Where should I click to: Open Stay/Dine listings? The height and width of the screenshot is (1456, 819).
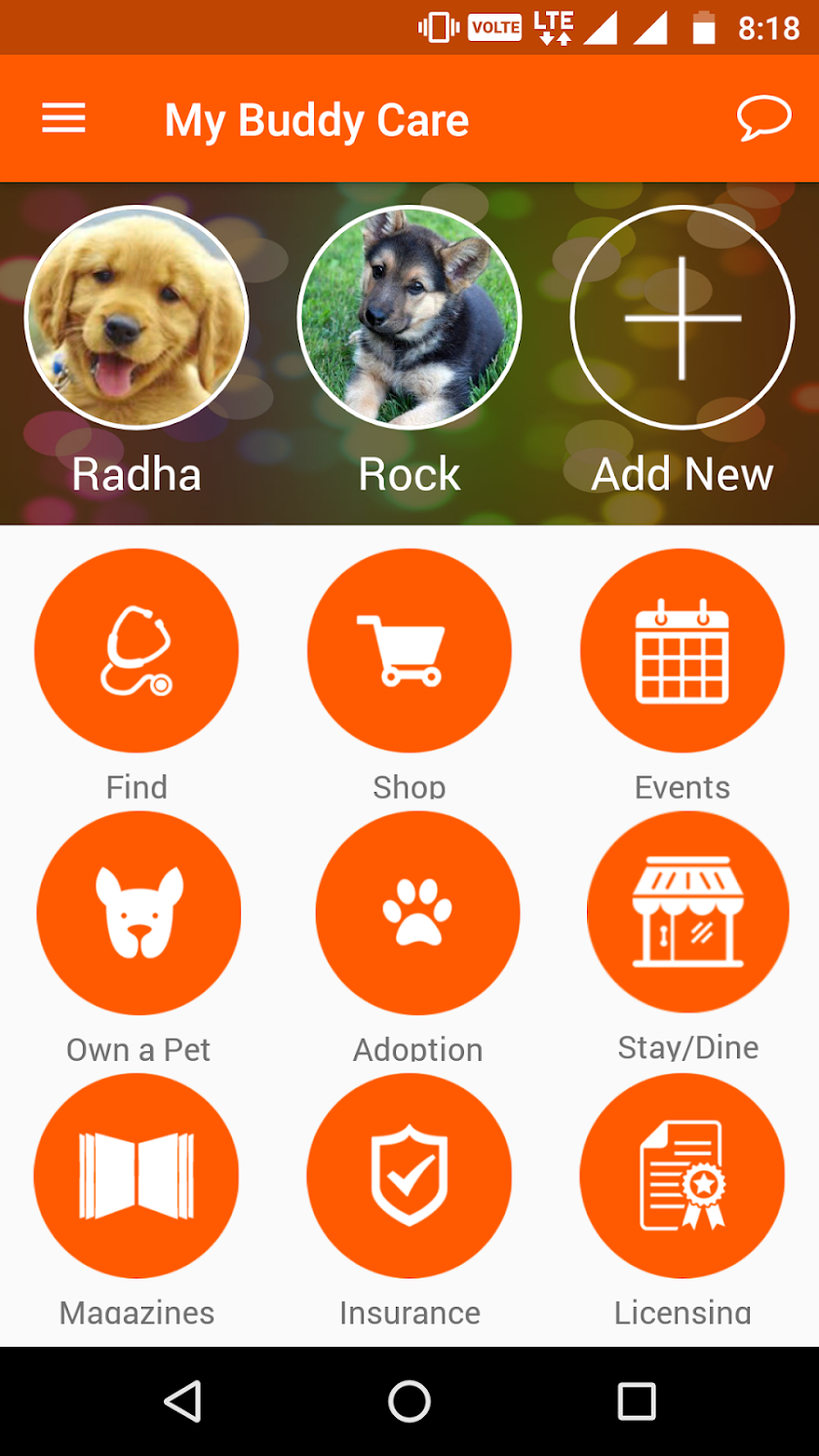click(688, 911)
